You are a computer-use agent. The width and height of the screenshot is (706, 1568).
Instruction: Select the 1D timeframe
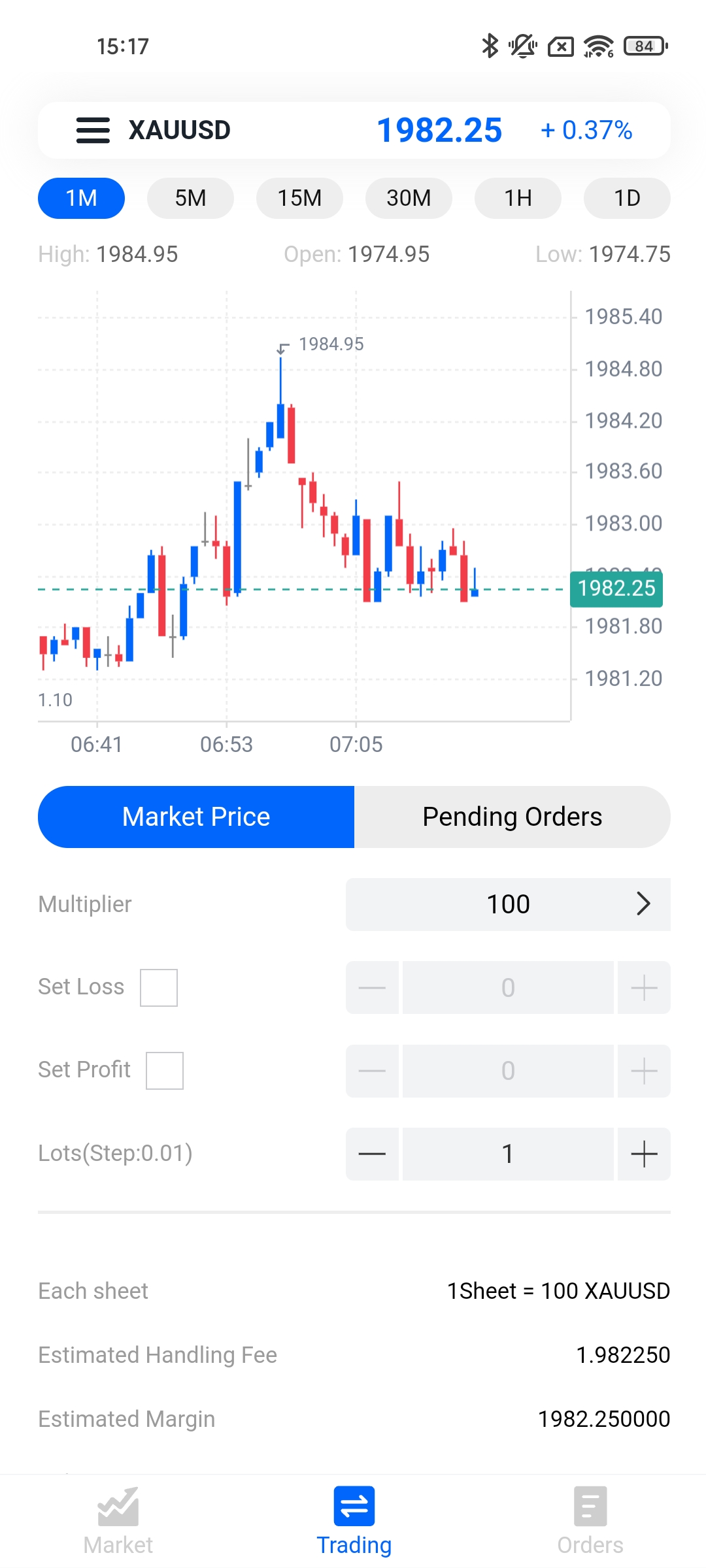627,198
